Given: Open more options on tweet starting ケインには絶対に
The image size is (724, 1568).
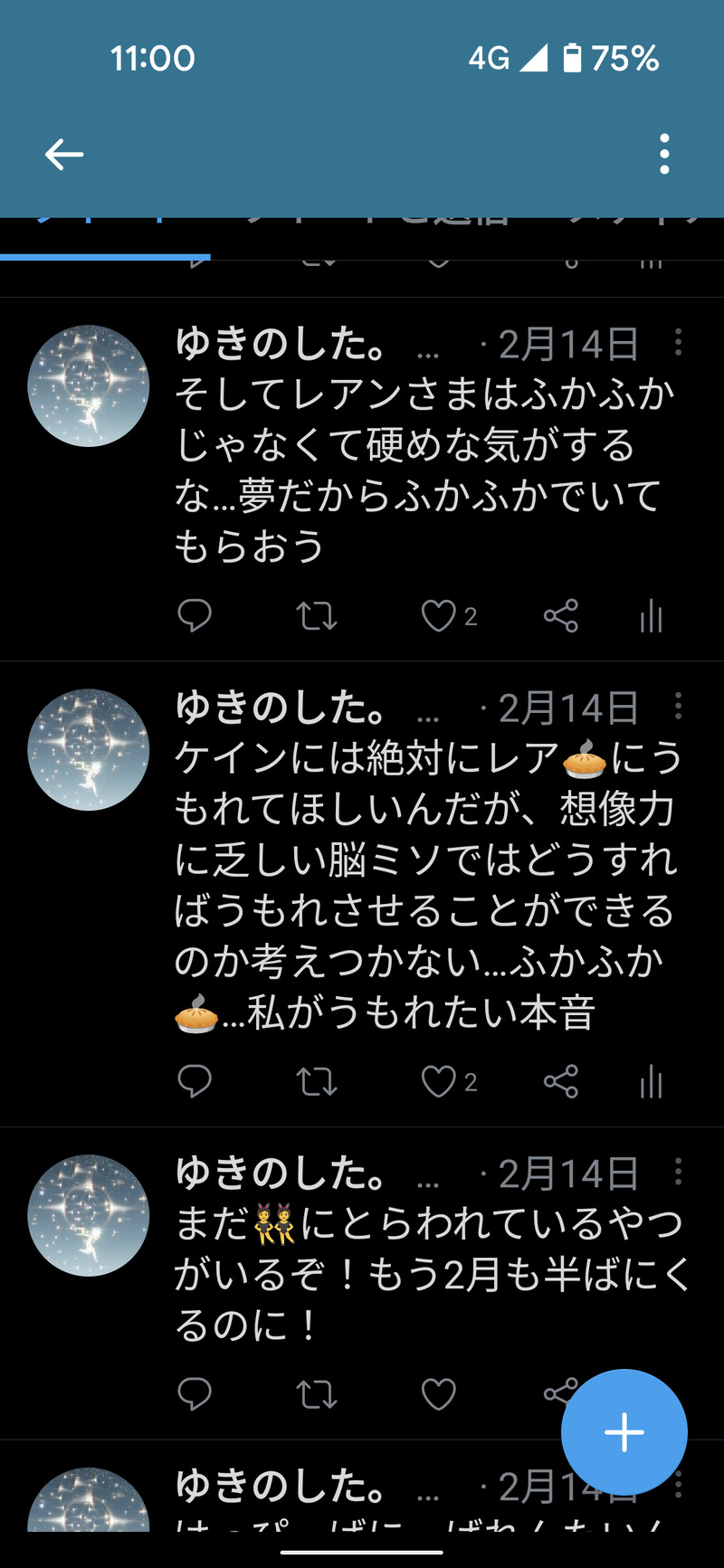Looking at the screenshot, I should coord(678,706).
